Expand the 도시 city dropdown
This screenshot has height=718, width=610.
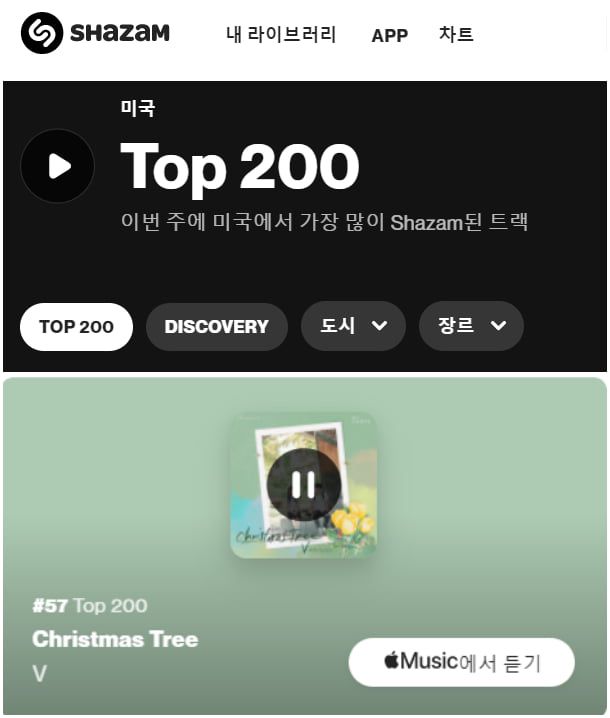tap(353, 326)
